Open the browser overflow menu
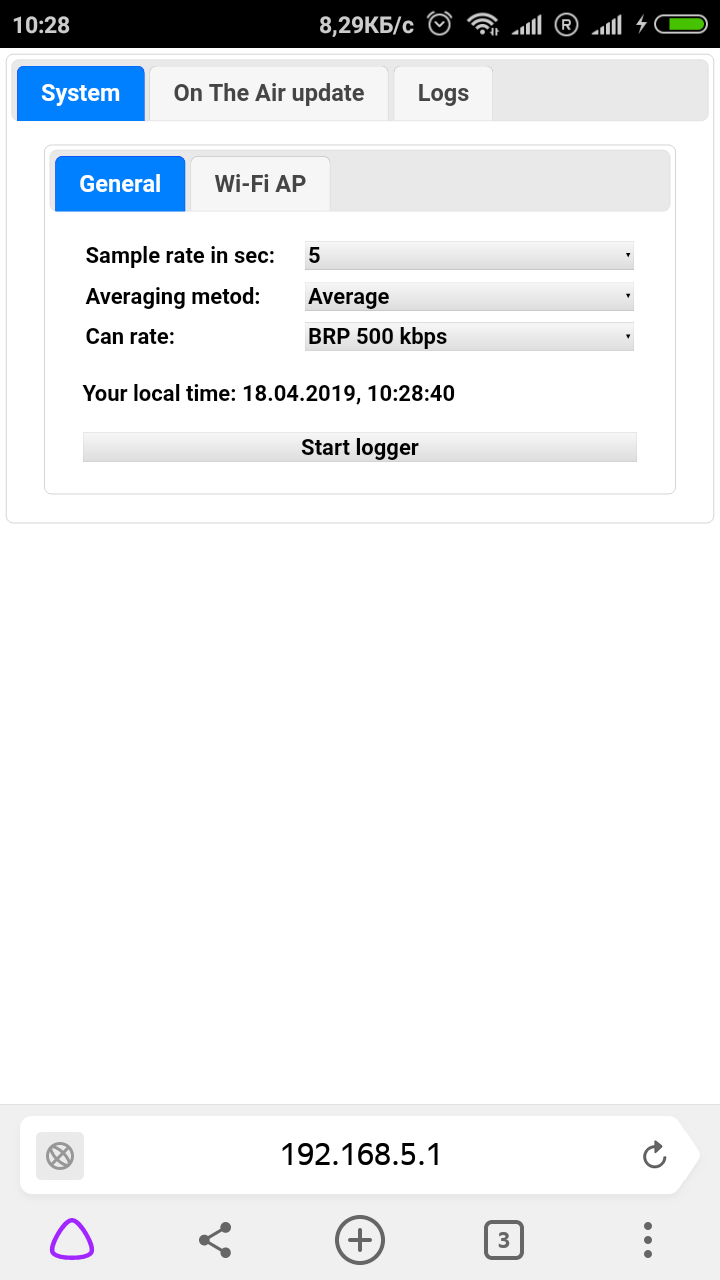The image size is (720, 1280). point(647,1240)
